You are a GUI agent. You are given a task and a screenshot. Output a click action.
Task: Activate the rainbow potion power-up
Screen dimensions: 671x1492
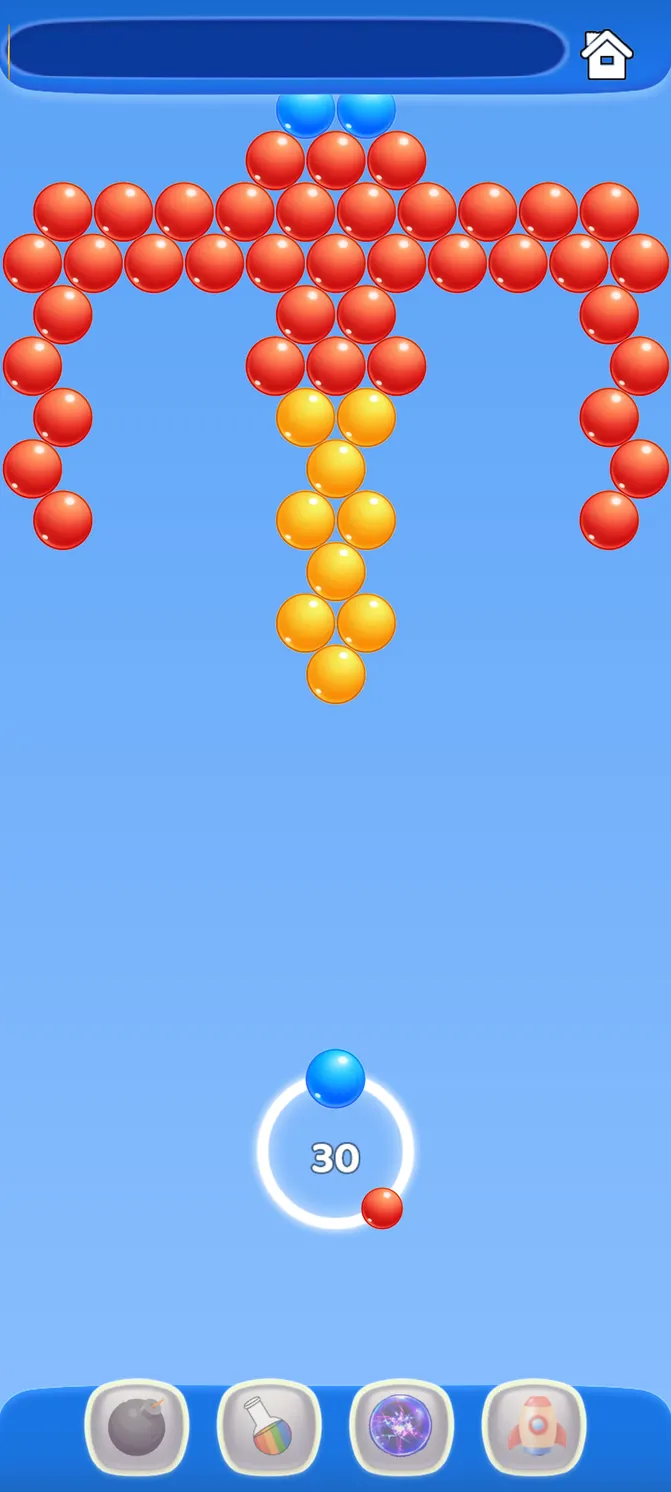(269, 1427)
